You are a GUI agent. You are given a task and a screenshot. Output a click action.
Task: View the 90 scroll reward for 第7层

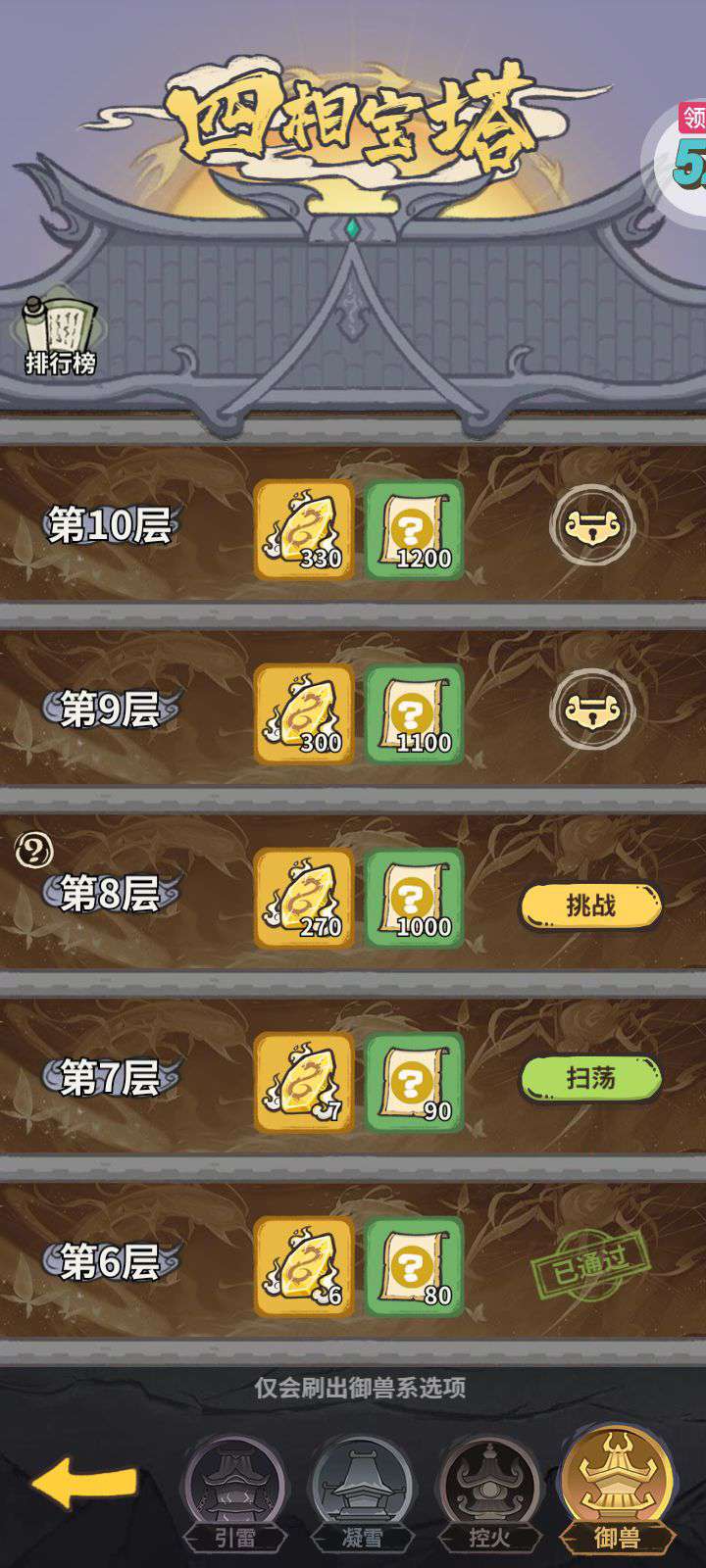point(415,1083)
